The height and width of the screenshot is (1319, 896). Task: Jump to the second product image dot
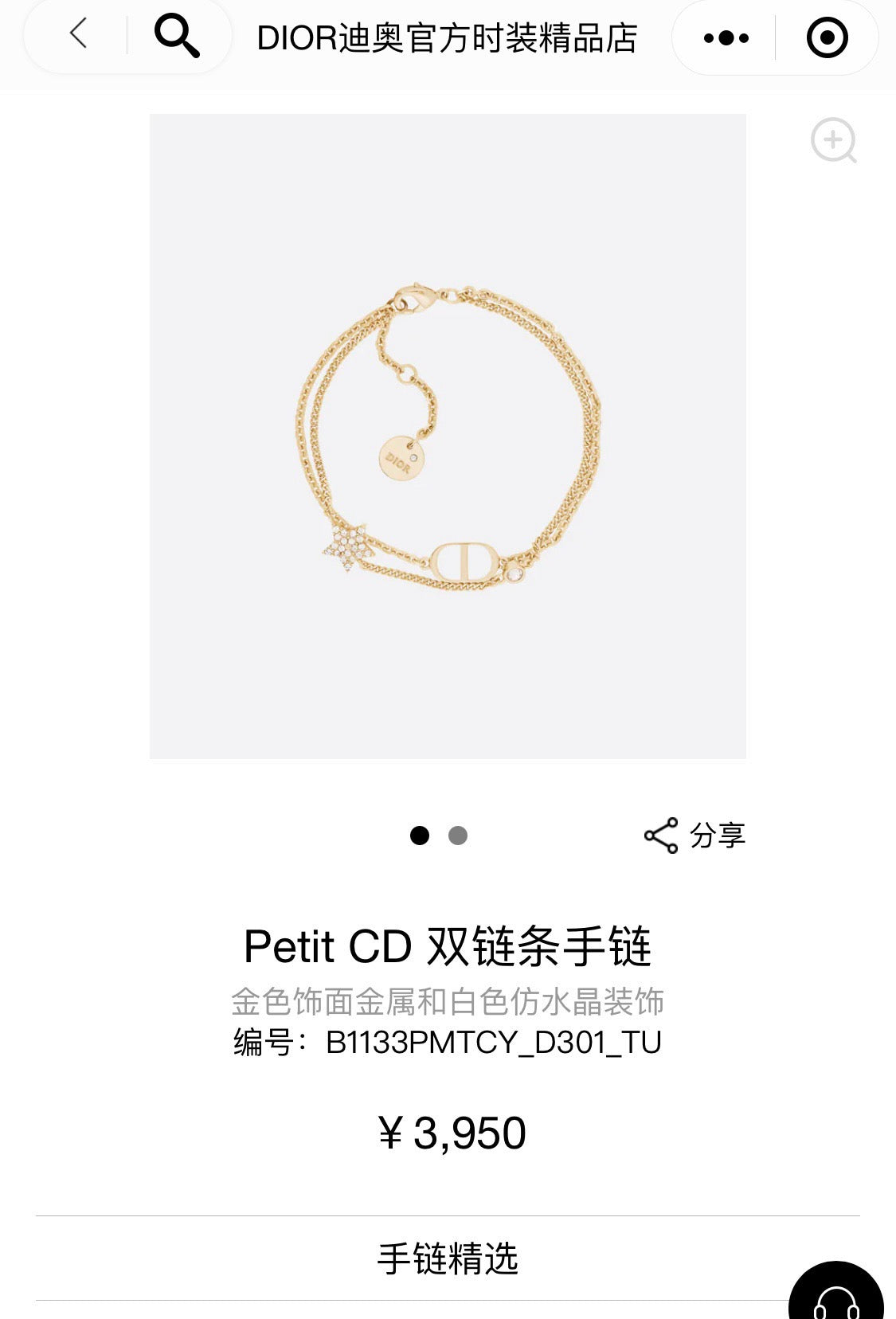[x=458, y=836]
